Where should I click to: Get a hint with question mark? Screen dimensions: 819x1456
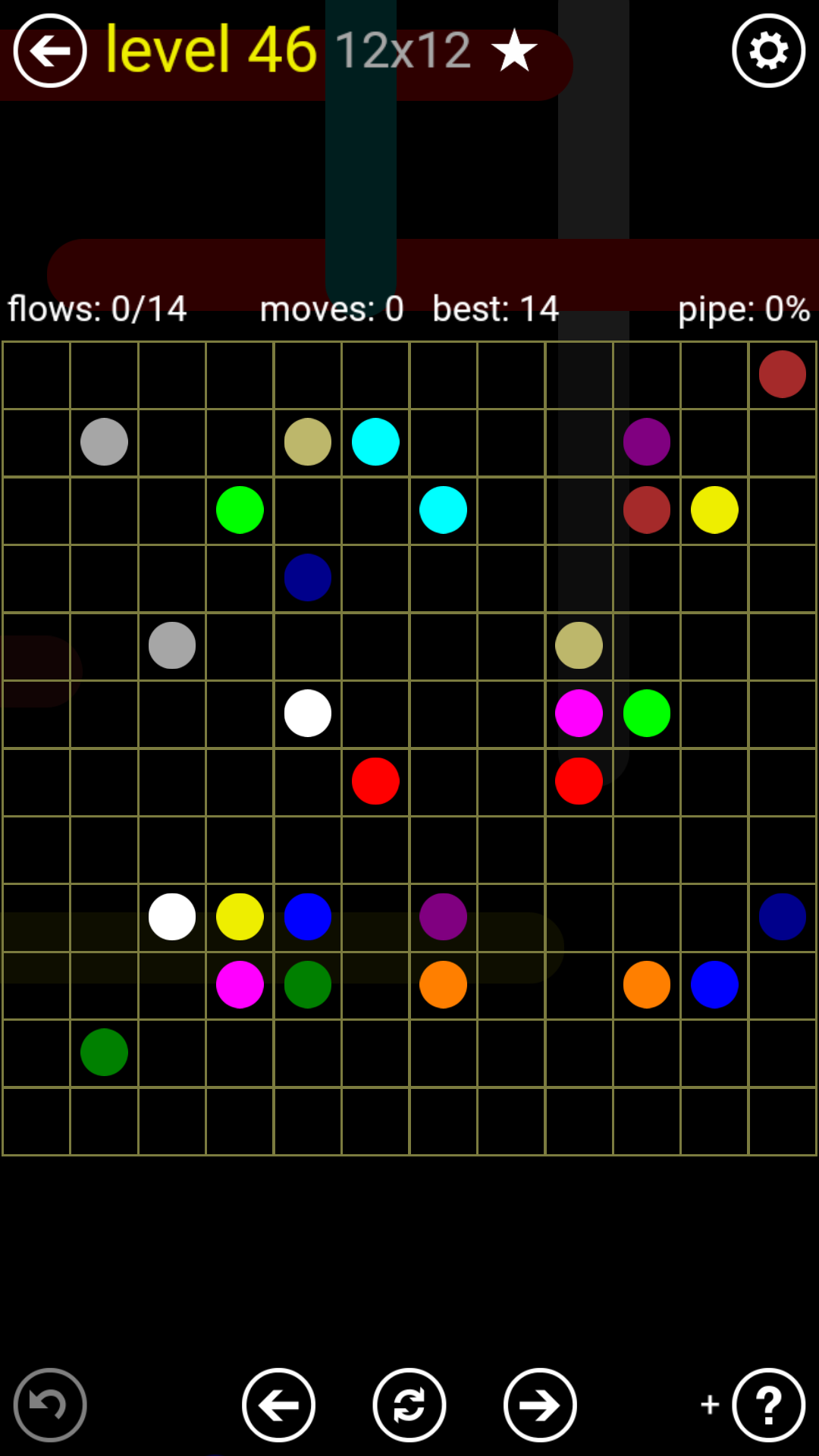[x=768, y=1405]
